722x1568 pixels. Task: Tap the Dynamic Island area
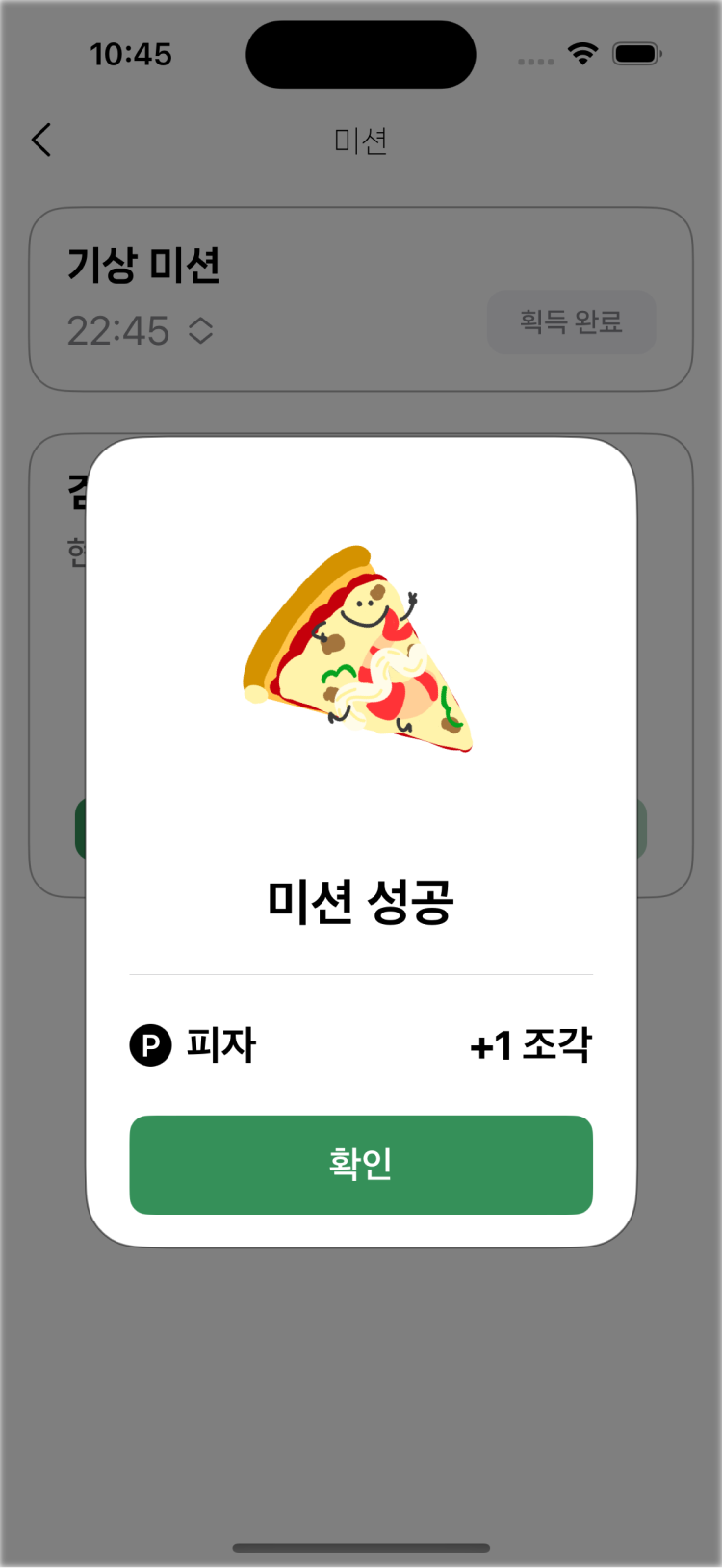click(361, 55)
